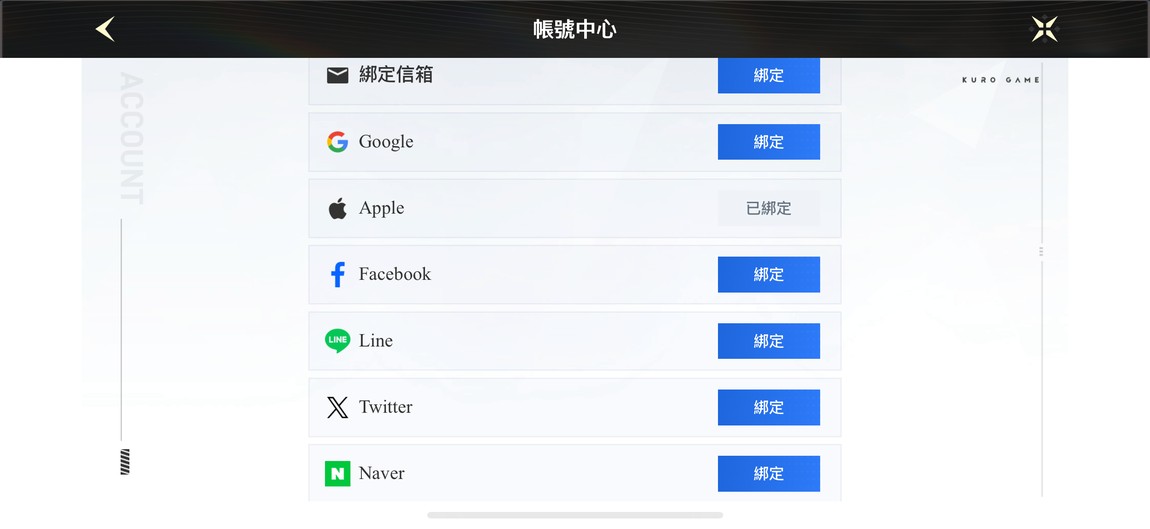This screenshot has height=529, width=1150.
Task: Close the account center with X icon
Action: (x=1044, y=29)
